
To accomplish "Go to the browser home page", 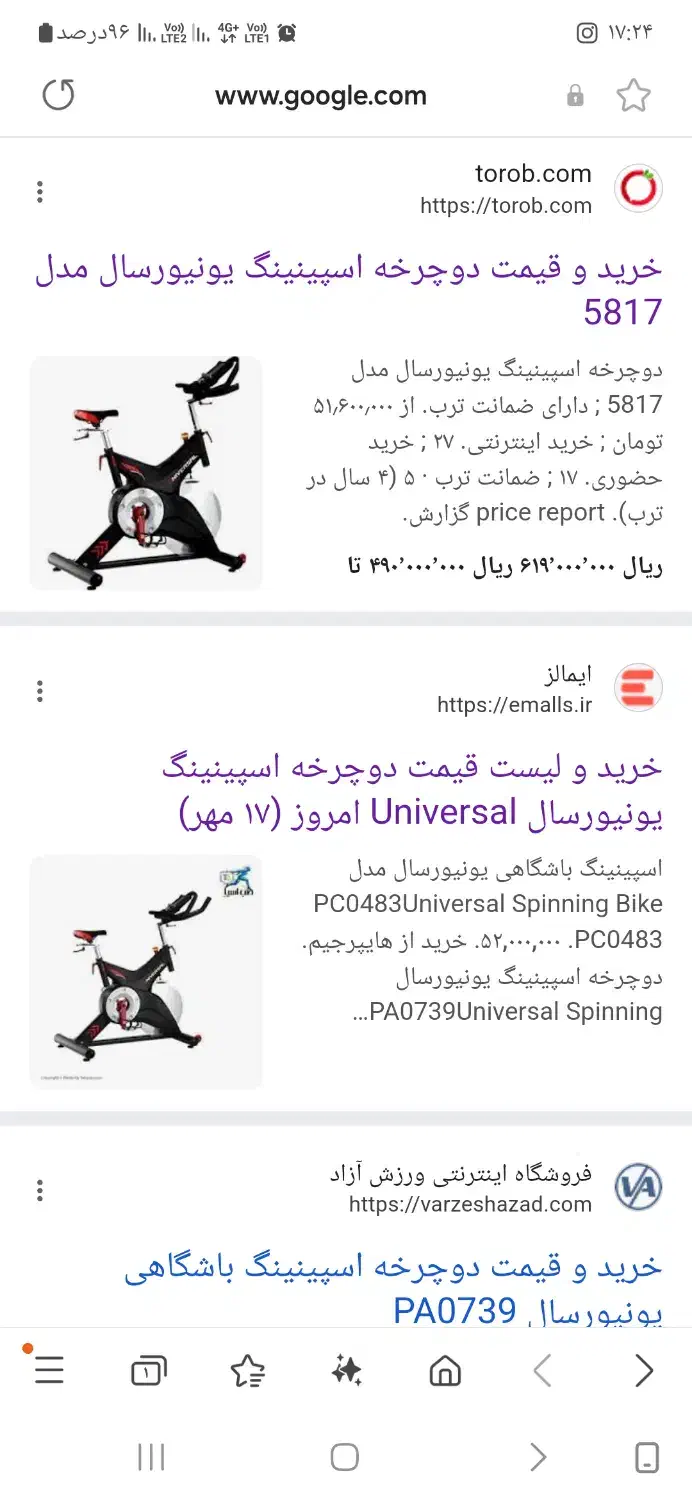I will pos(445,1371).
